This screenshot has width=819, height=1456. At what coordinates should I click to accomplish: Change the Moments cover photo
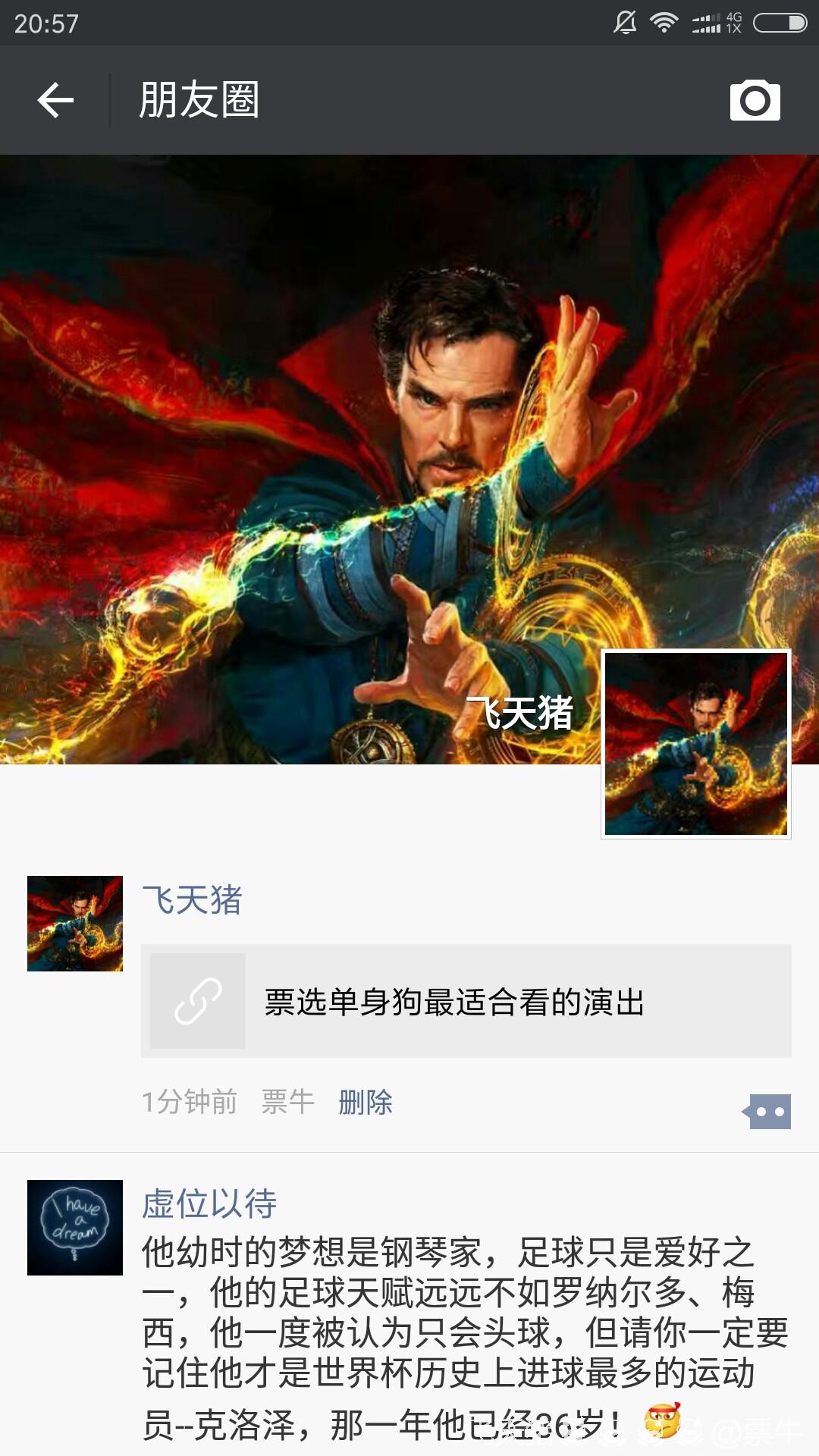pos(303,379)
